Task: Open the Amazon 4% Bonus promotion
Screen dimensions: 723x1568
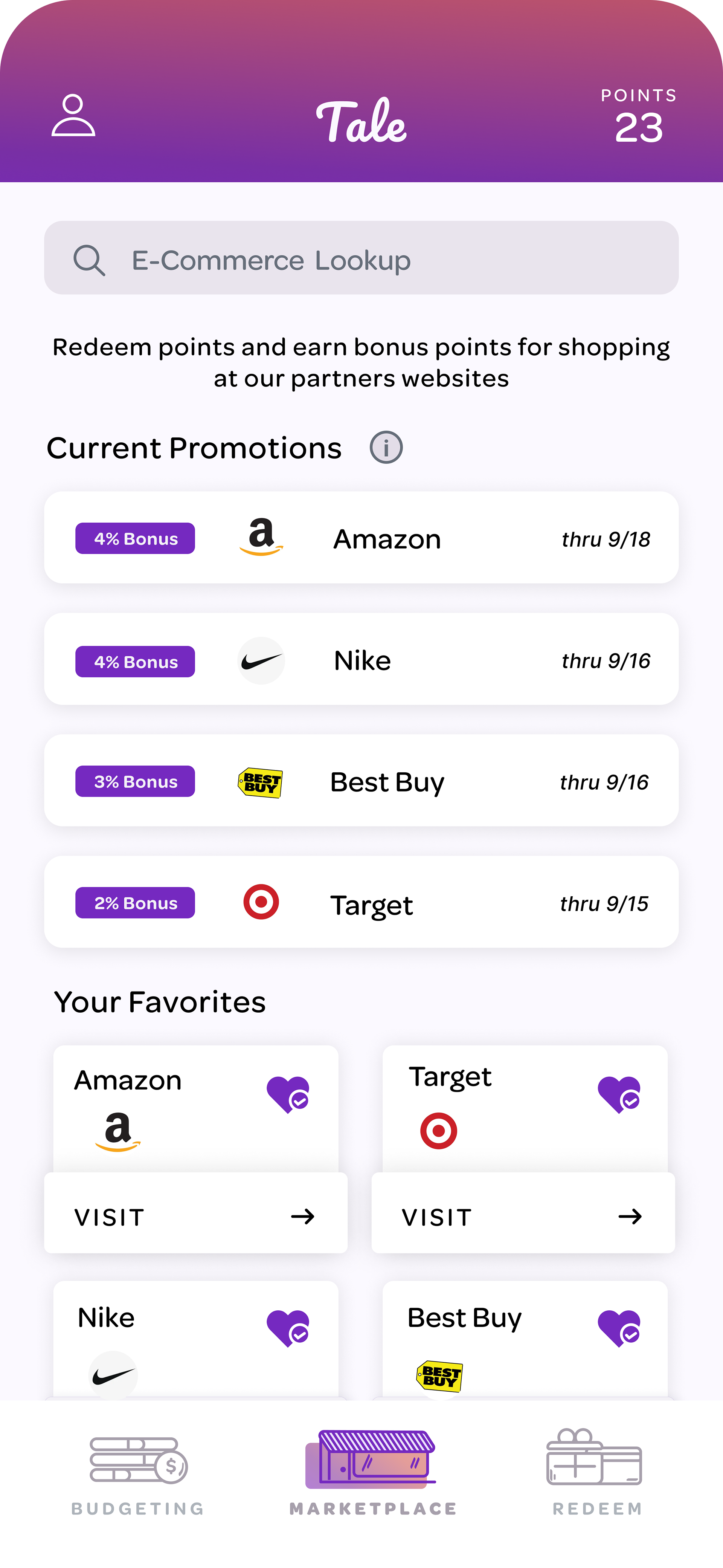Action: tap(361, 538)
